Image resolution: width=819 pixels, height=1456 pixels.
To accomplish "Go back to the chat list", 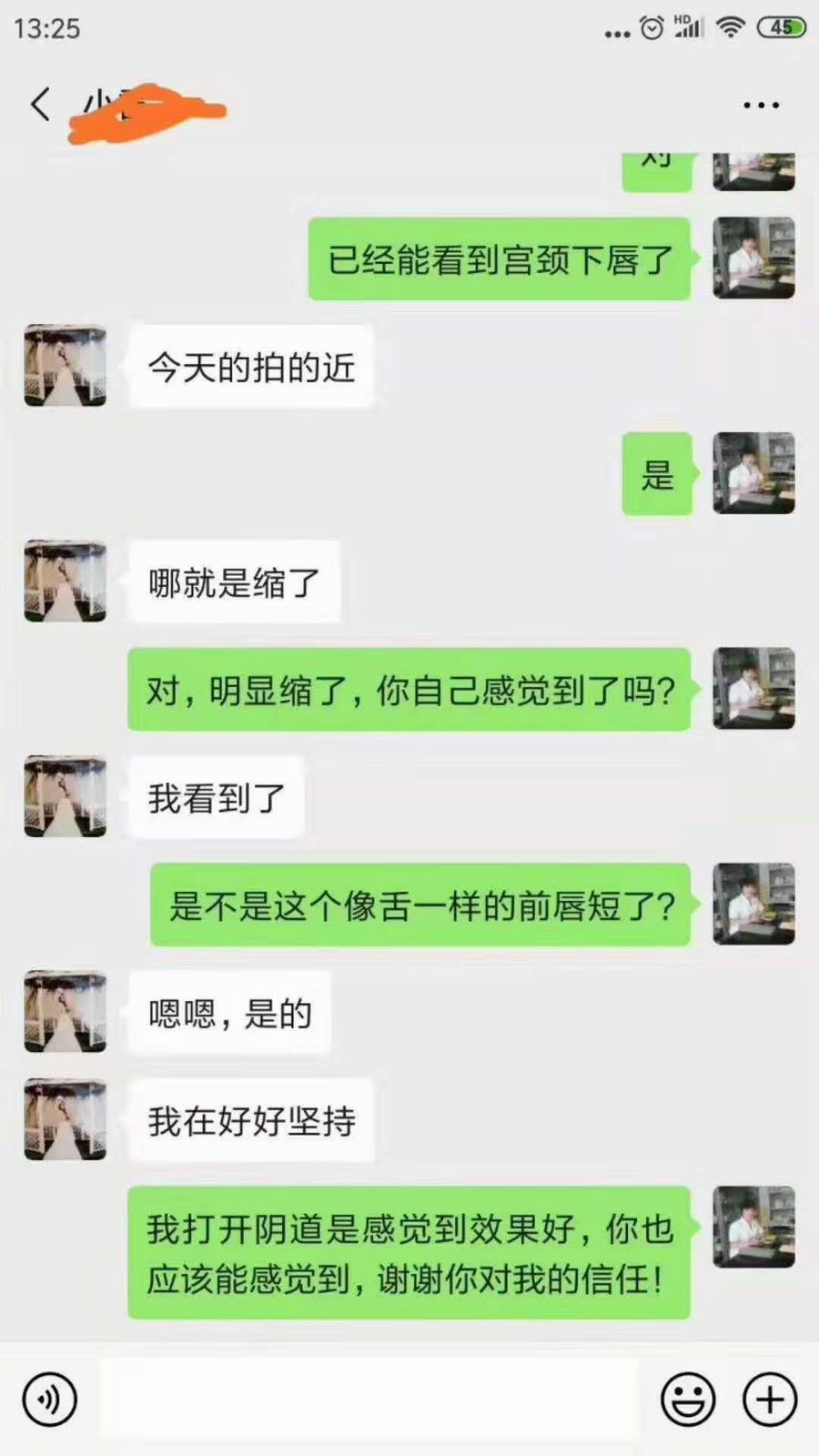I will 40,105.
